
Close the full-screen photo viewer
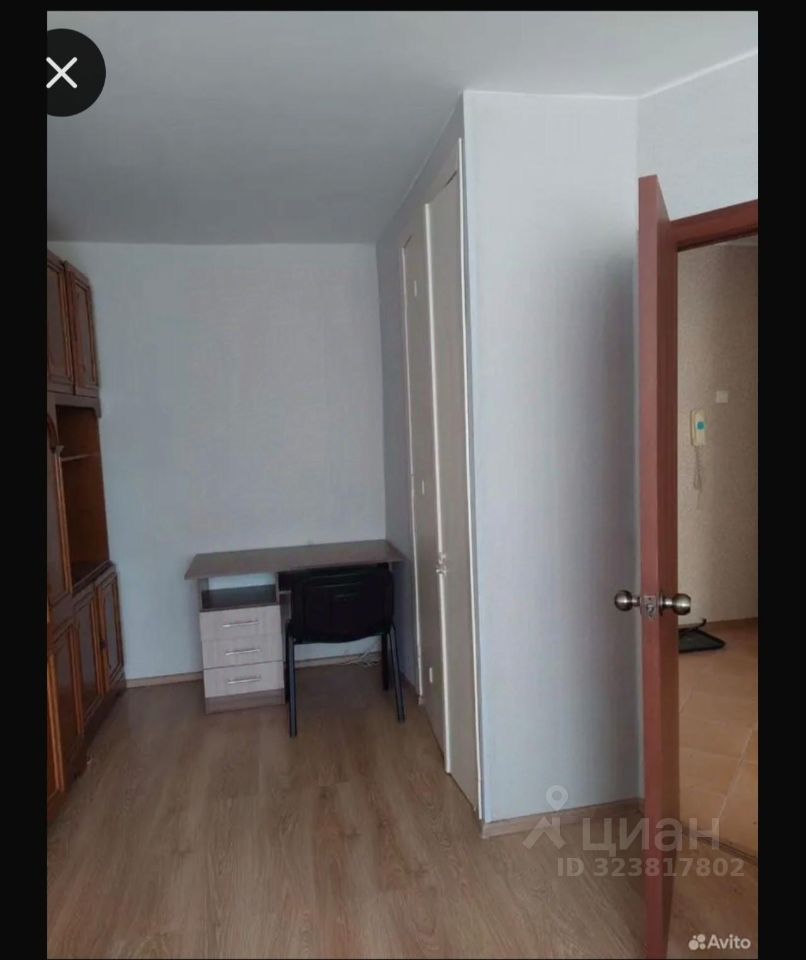[62, 73]
